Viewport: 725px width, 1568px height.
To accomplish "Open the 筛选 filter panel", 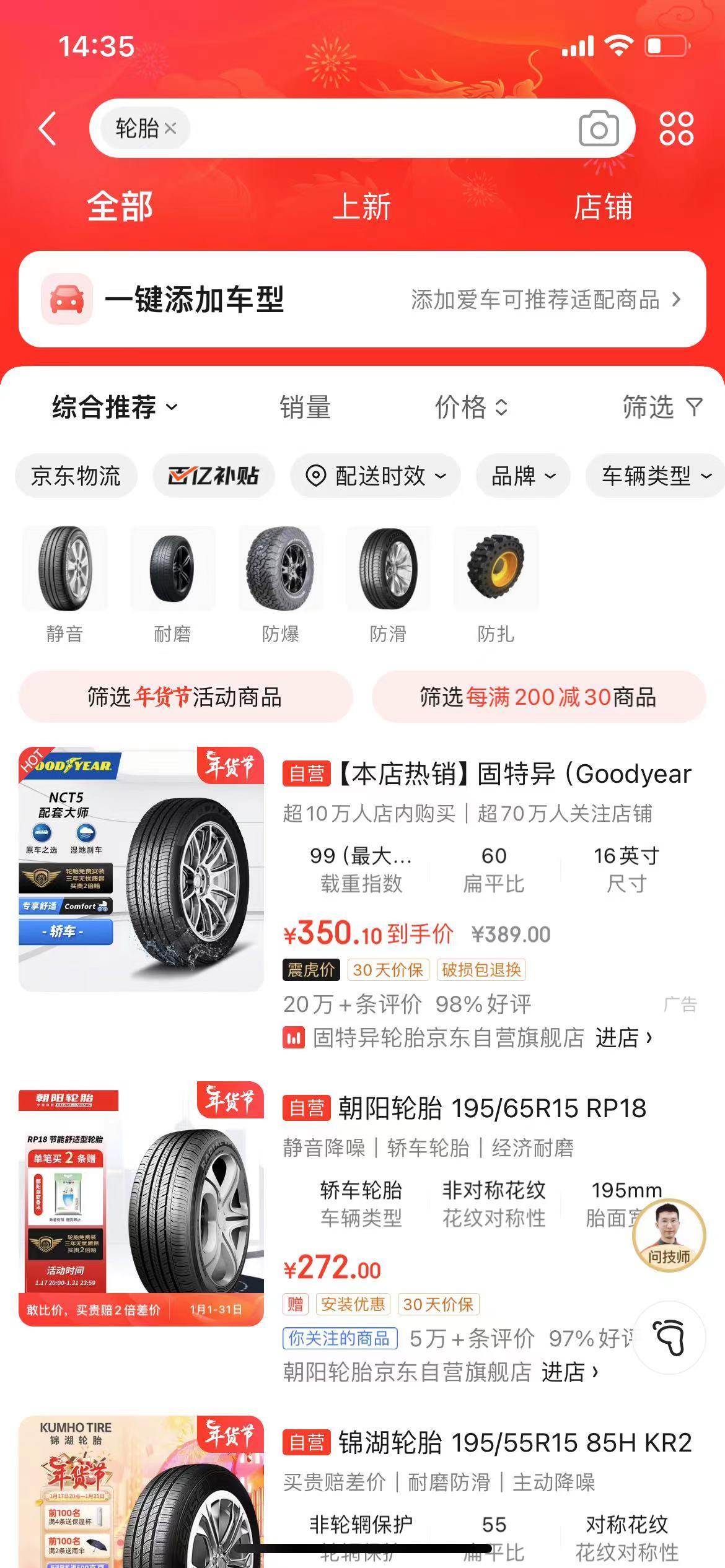I will [x=662, y=407].
